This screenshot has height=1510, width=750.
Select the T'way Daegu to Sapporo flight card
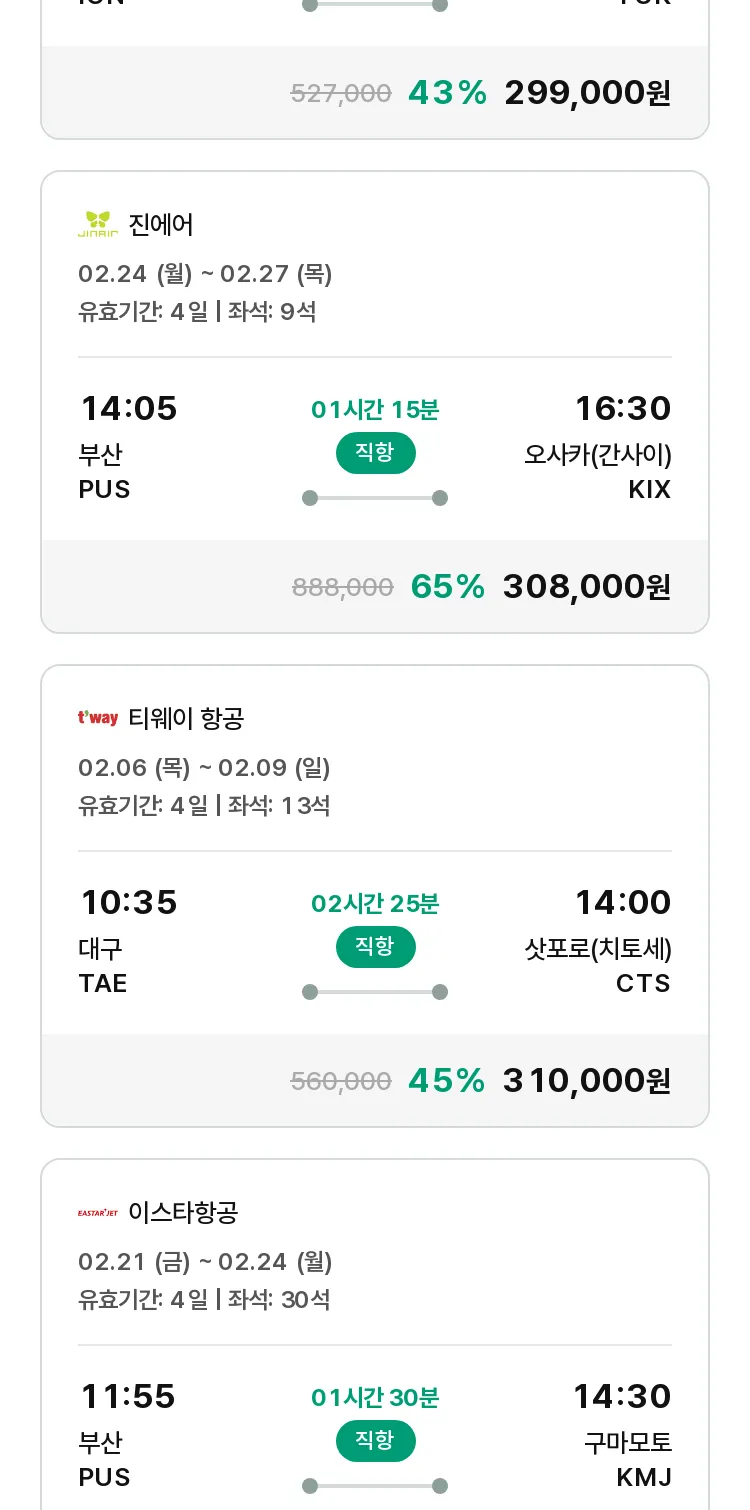click(x=375, y=896)
